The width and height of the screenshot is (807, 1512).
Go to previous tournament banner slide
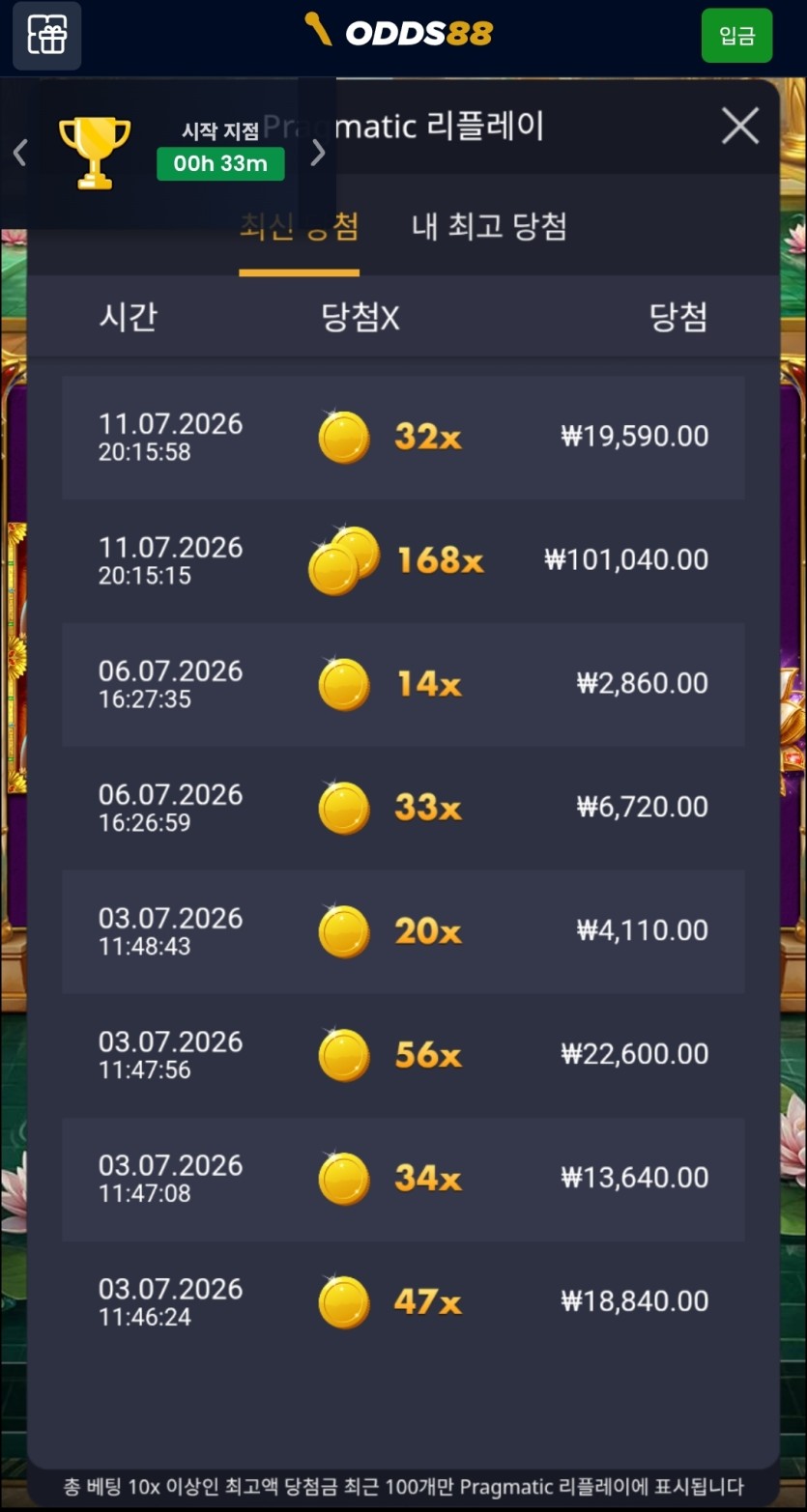tap(19, 153)
